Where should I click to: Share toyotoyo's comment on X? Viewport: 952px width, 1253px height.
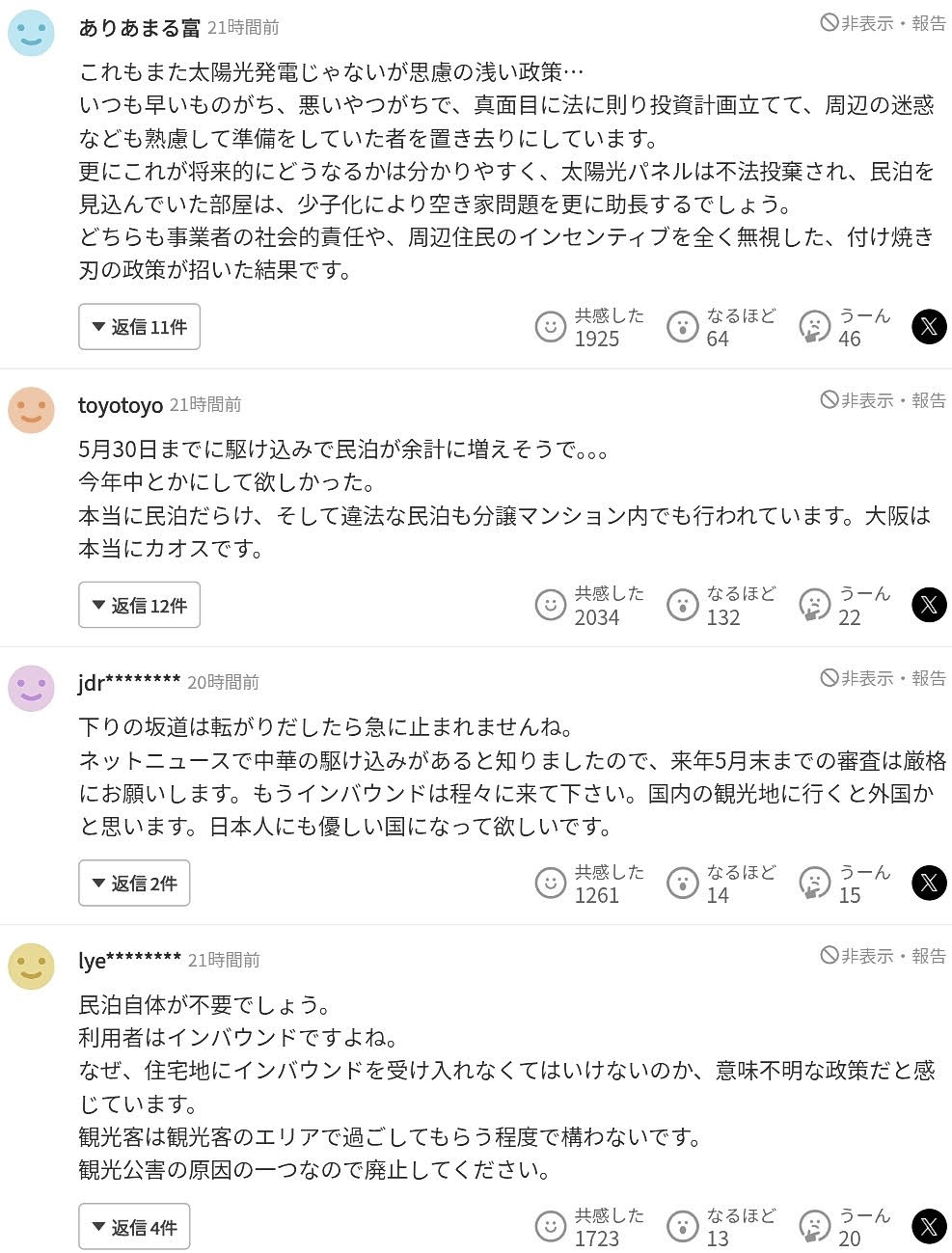(x=929, y=606)
